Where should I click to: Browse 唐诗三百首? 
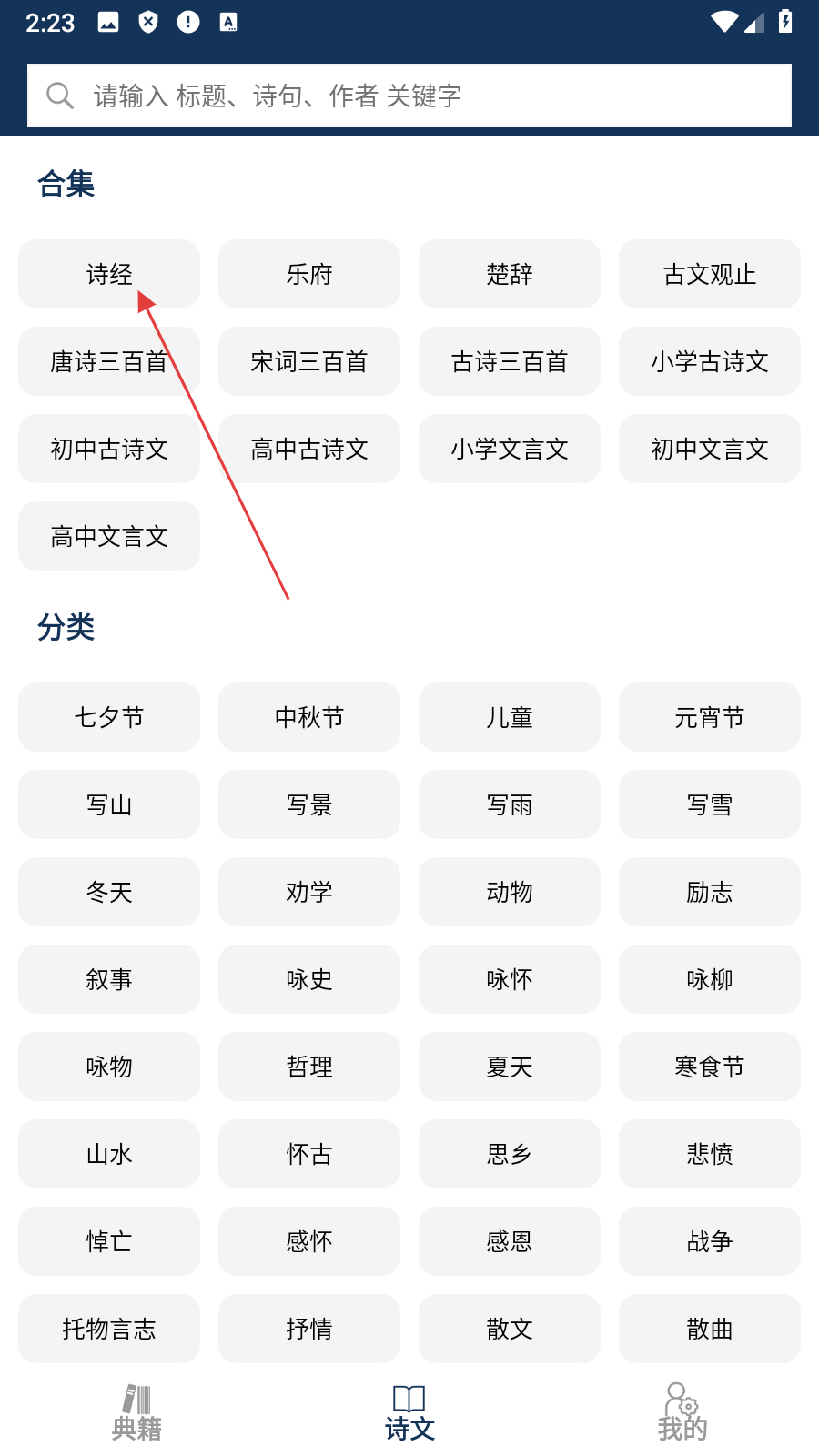109,361
